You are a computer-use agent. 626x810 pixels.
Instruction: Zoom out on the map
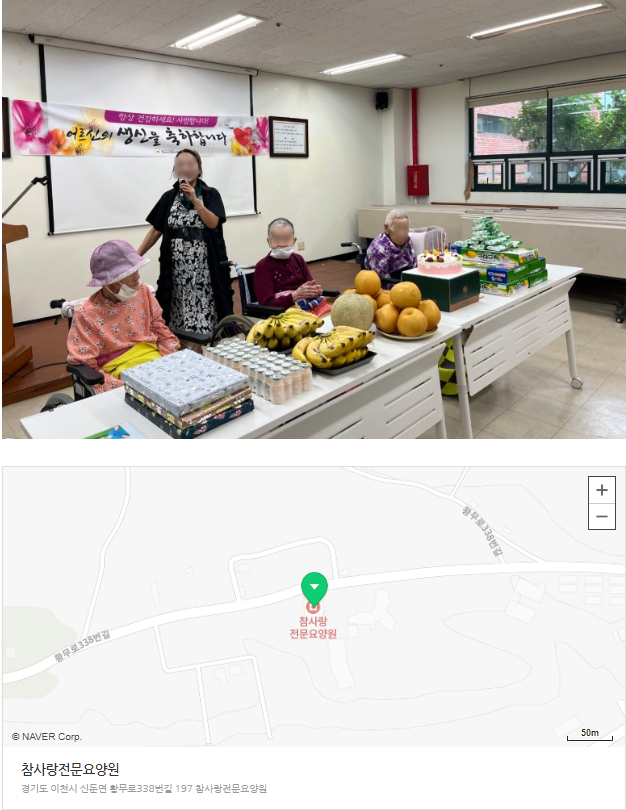pyautogui.click(x=601, y=517)
